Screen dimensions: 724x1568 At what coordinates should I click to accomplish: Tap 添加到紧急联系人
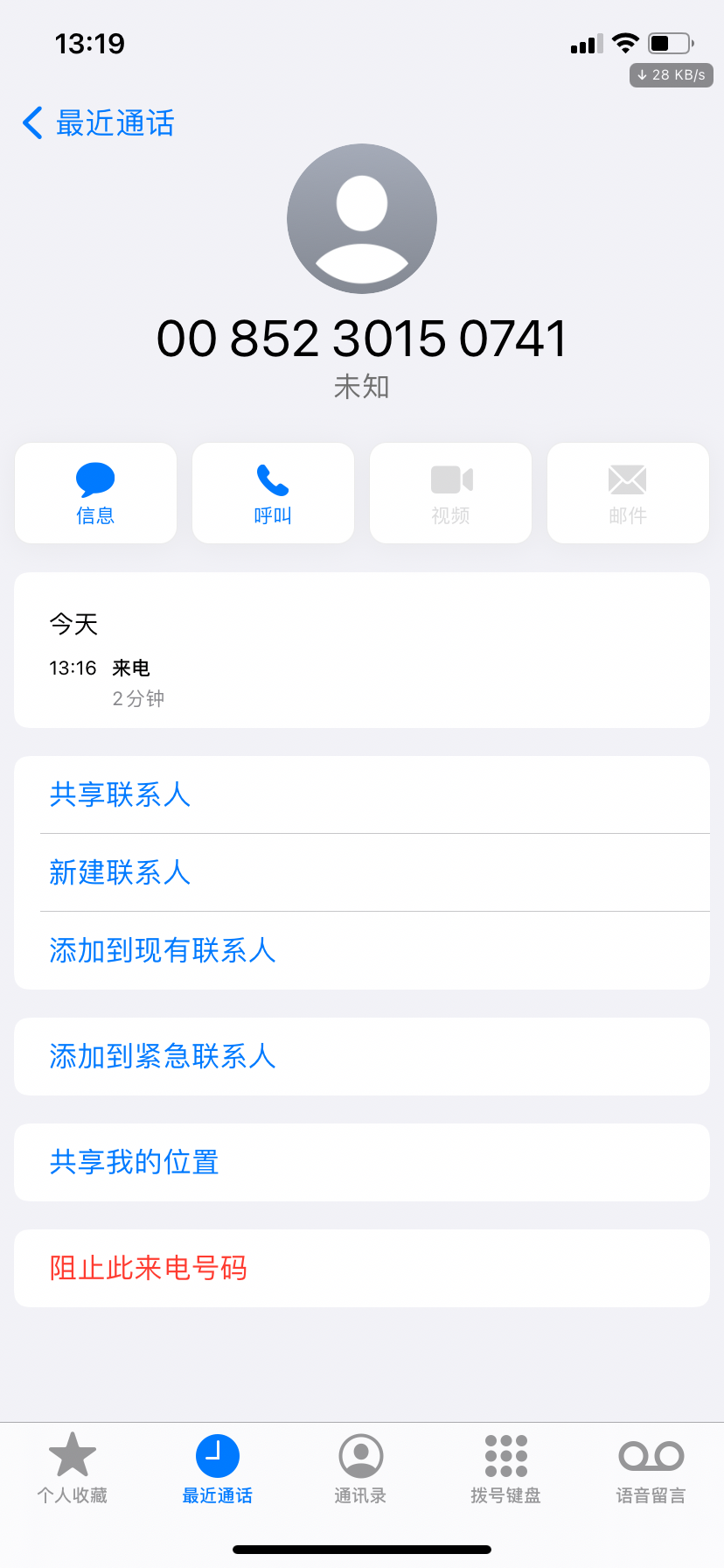click(362, 1056)
